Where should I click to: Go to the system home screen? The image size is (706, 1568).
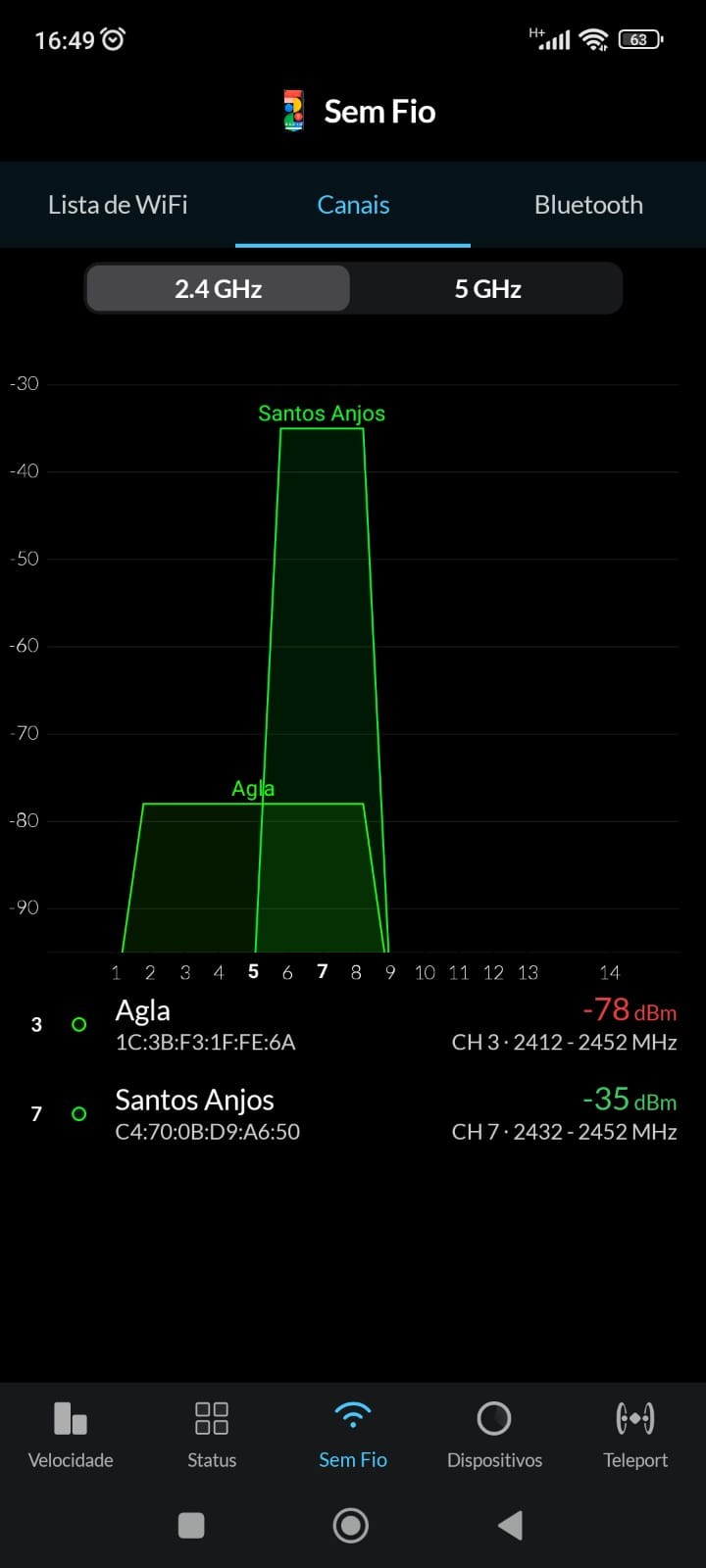point(351,1525)
